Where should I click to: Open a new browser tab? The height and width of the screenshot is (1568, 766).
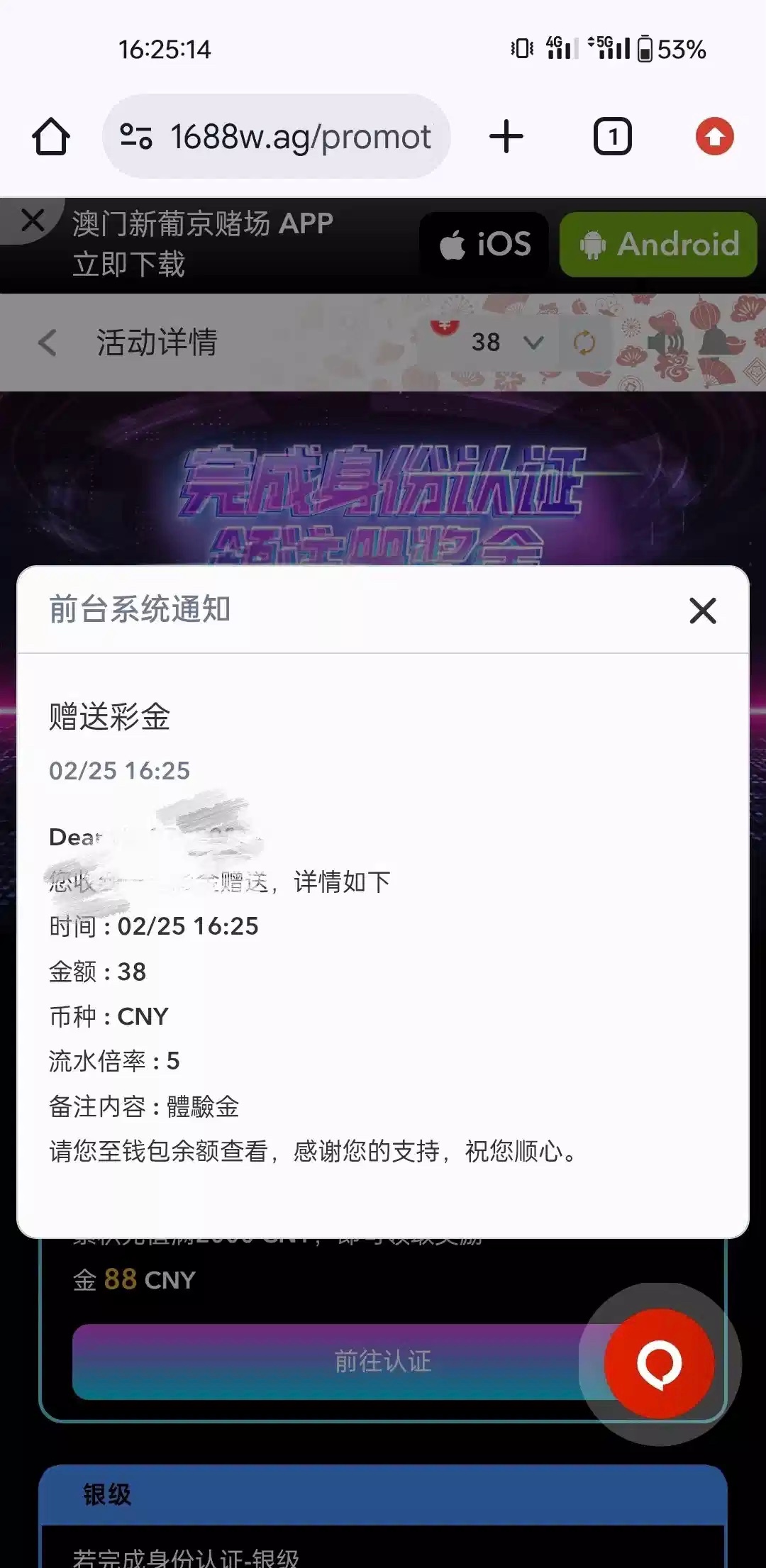506,136
